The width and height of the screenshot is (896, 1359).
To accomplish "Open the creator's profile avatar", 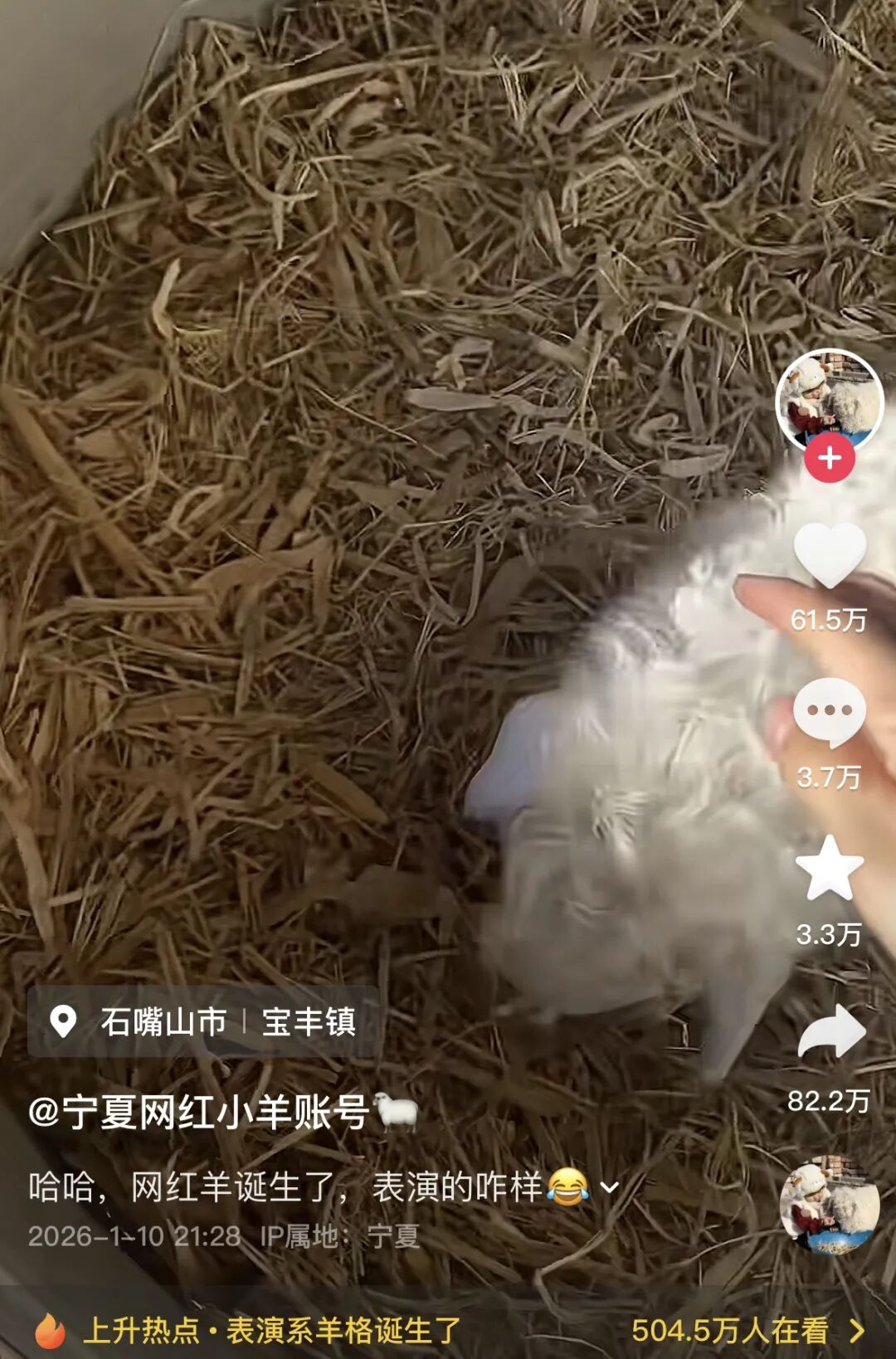I will click(x=829, y=399).
